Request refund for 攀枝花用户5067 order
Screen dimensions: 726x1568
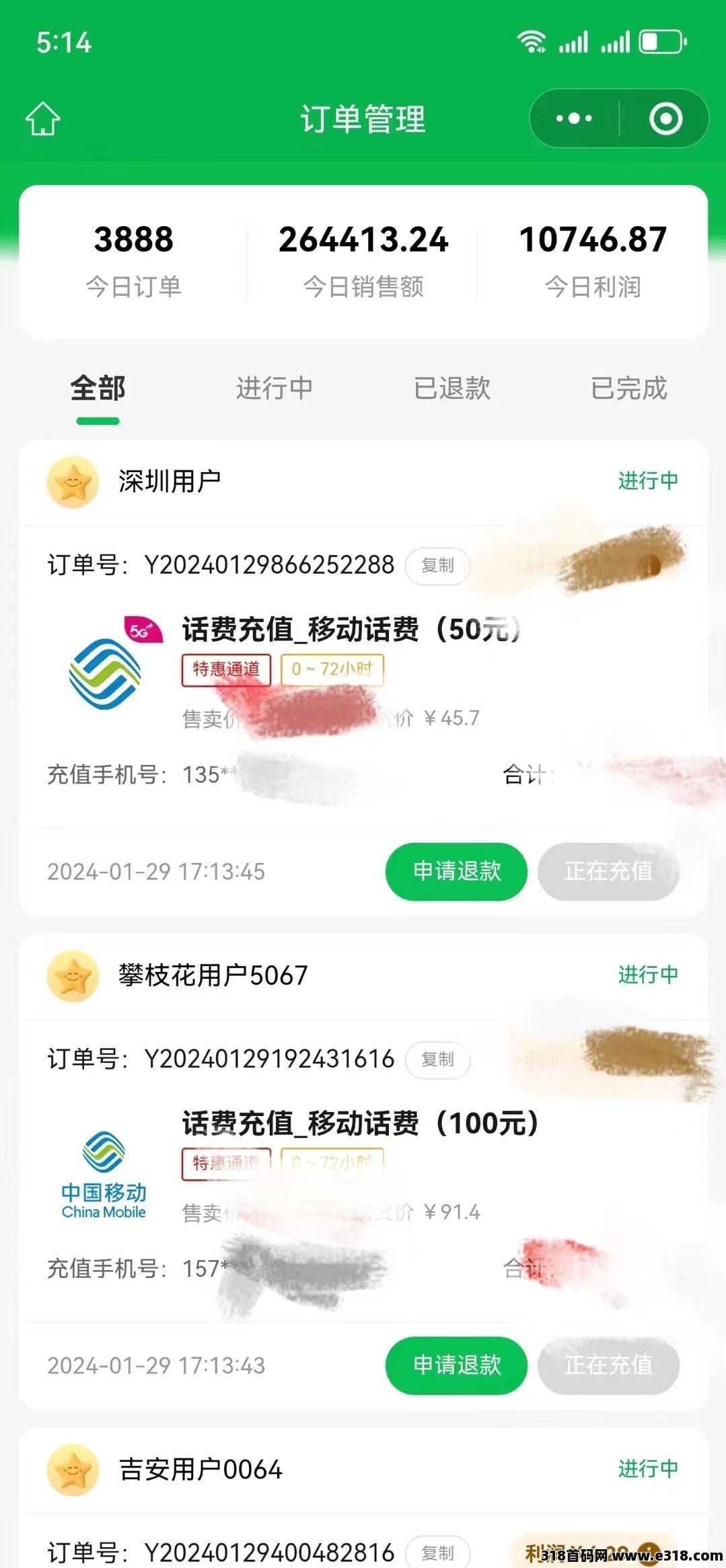[456, 1365]
